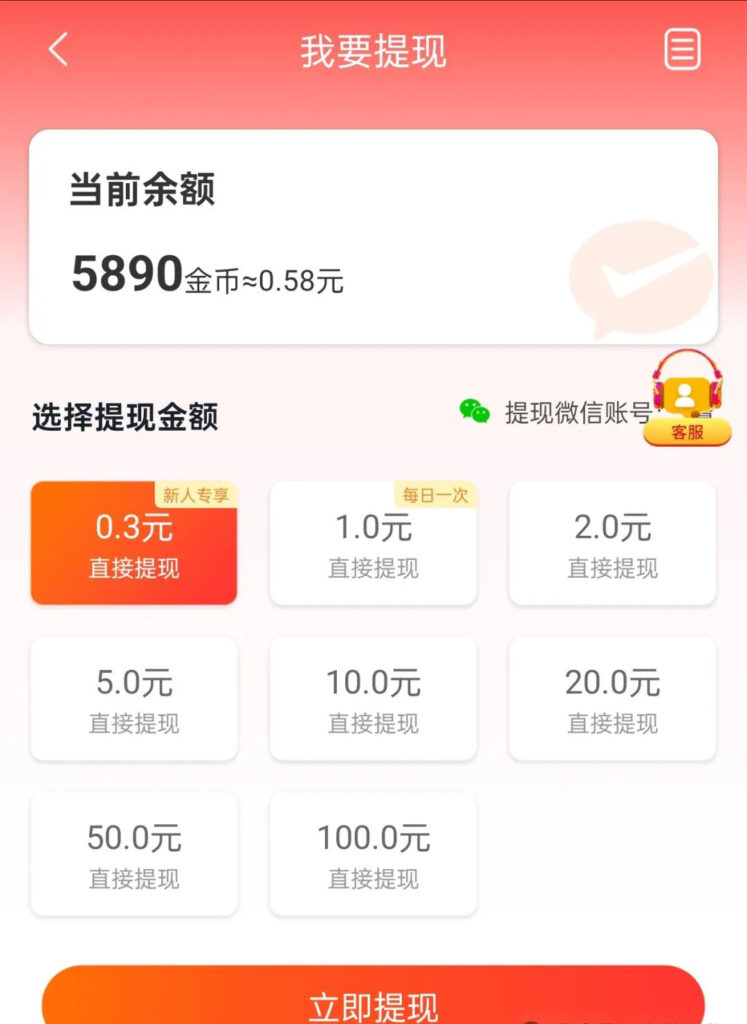Select the 50.0元 withdrawal option
Viewport: 747px width, 1024px height.
134,854
